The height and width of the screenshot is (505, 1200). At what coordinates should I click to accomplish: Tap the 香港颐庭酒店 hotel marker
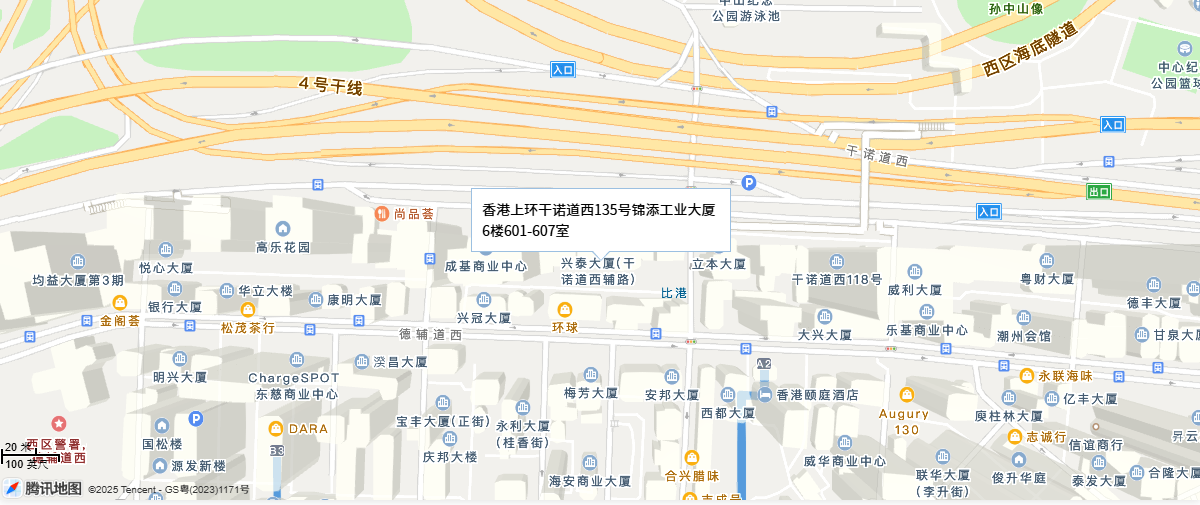[x=765, y=395]
